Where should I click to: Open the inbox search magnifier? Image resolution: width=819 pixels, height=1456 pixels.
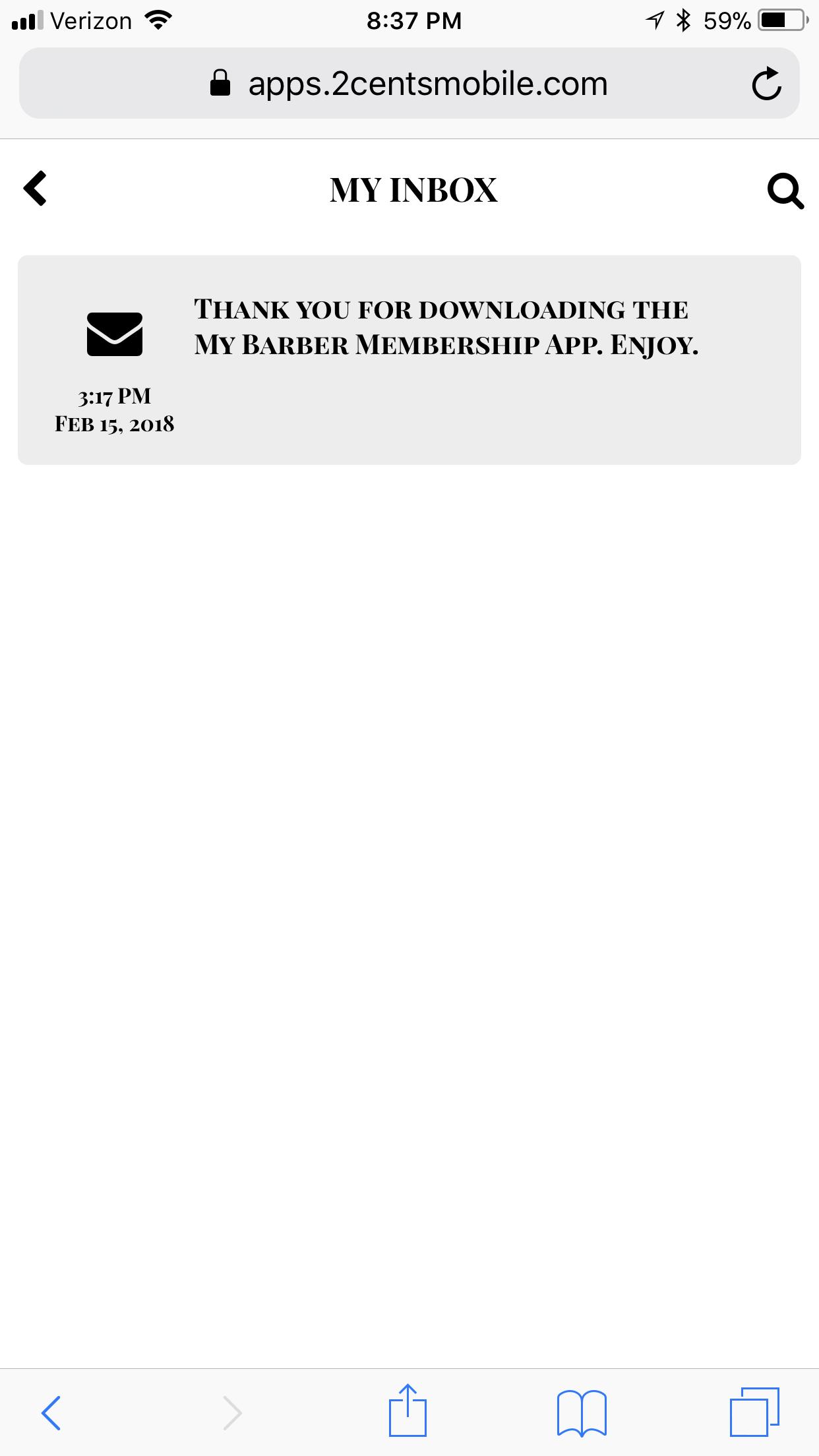click(785, 191)
